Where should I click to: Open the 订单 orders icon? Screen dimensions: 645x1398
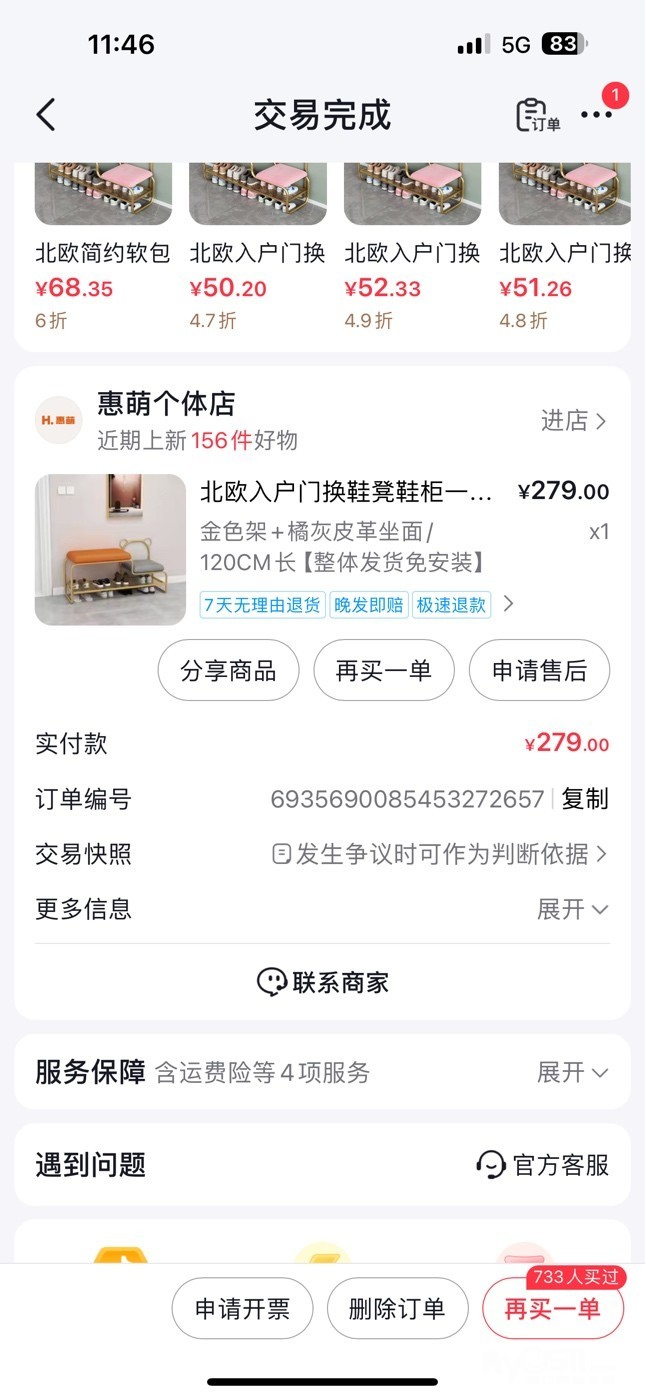coord(537,116)
